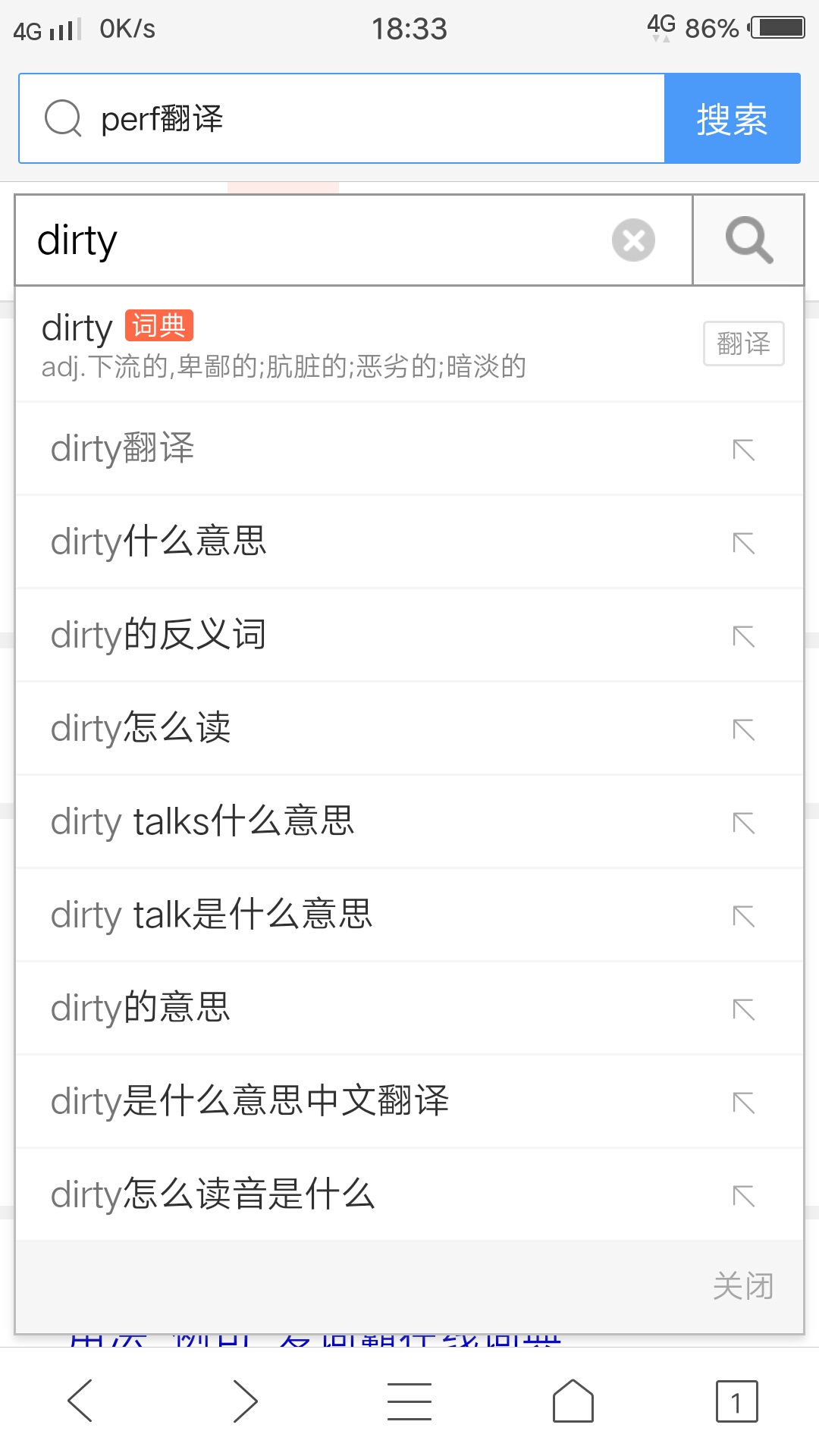Image resolution: width=819 pixels, height=1456 pixels.
Task: Select the dirty talk是什么意思 suggestion
Action: 210,915
